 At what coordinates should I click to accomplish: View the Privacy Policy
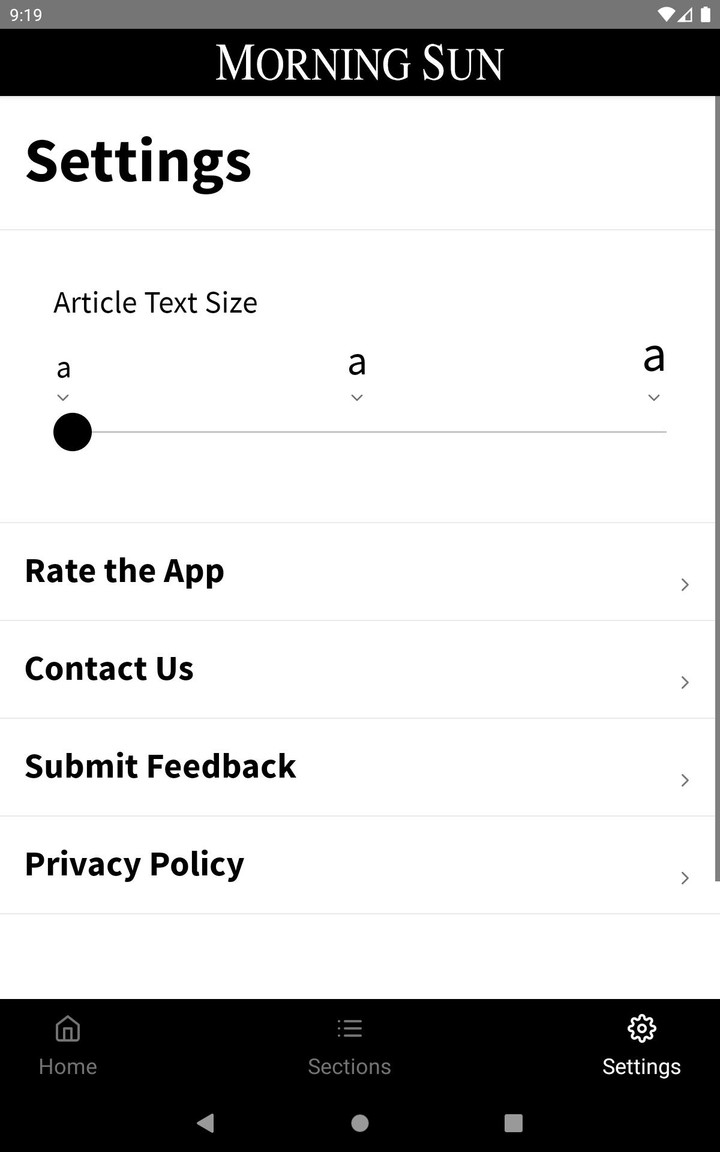point(358,865)
